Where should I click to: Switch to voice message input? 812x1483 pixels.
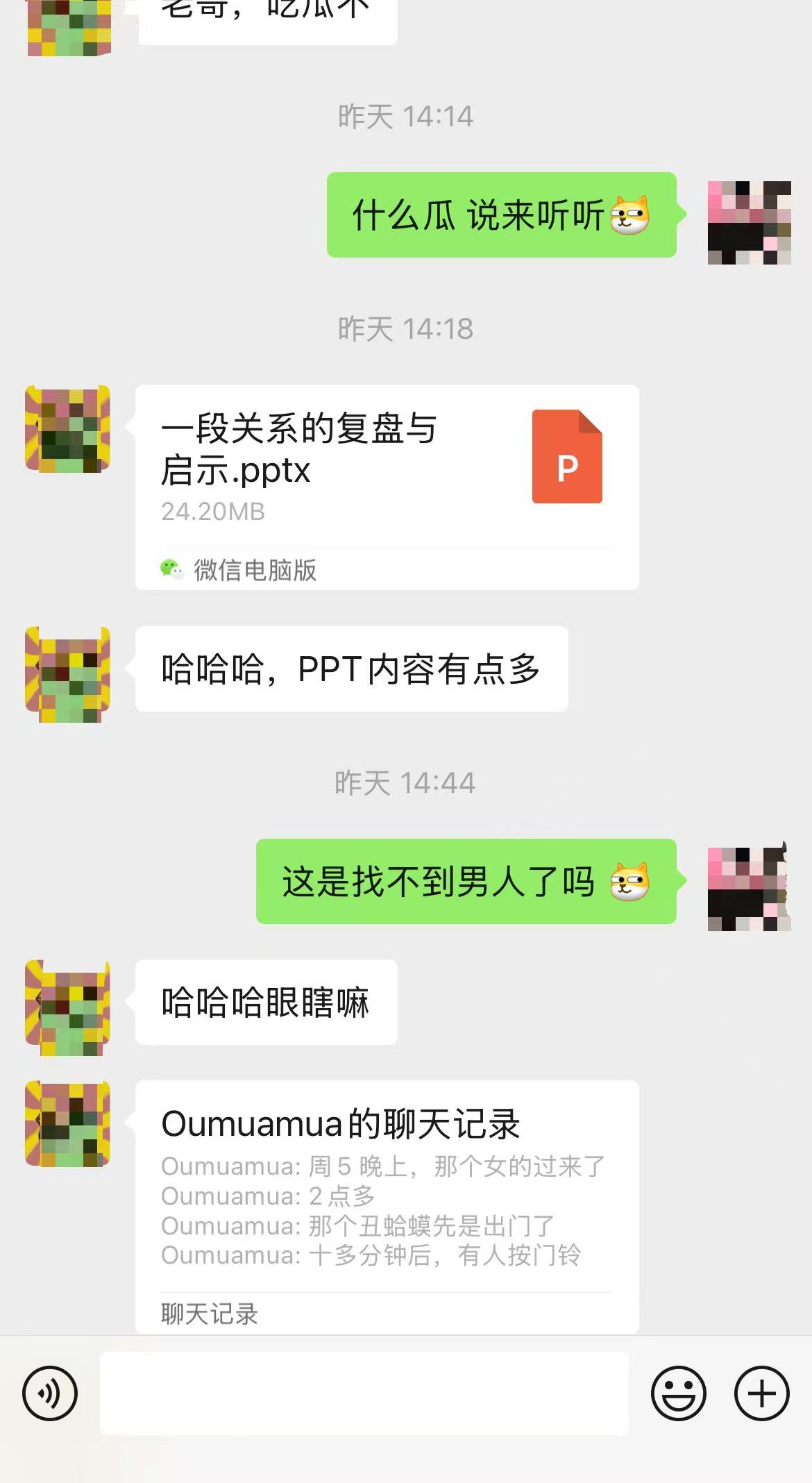[50, 1393]
